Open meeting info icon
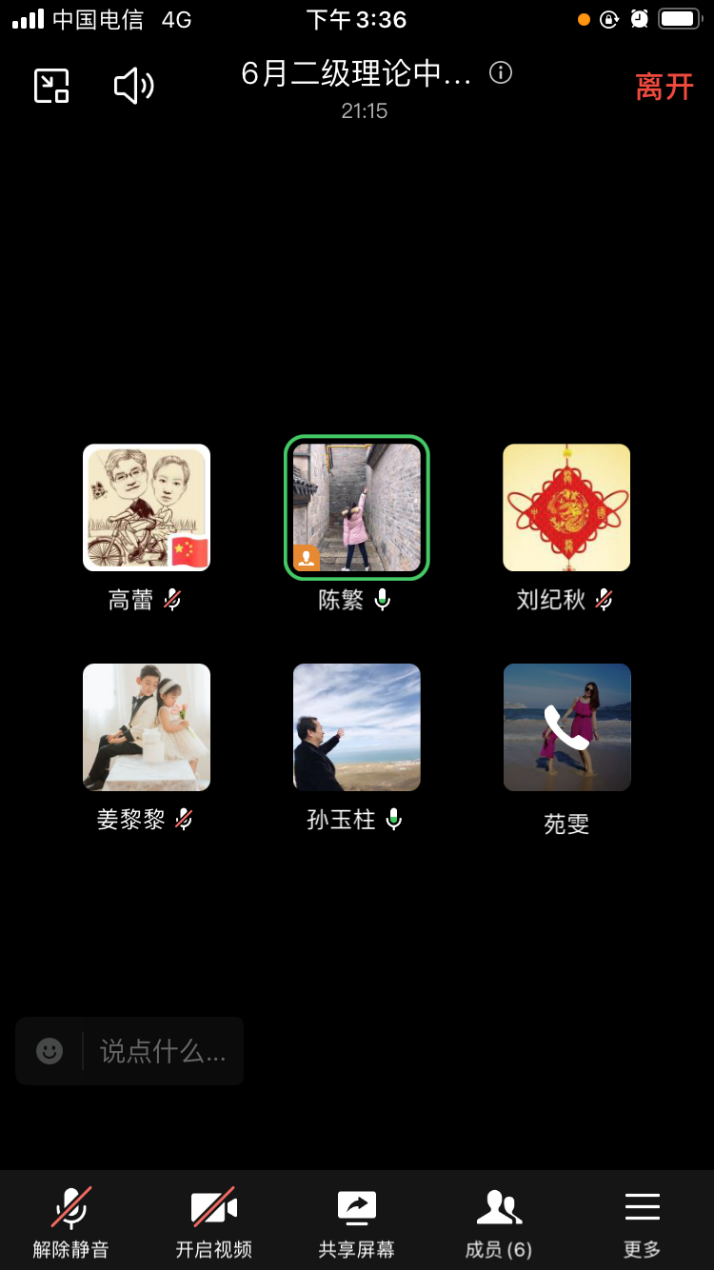Screen dimensions: 714x1270 (501, 73)
